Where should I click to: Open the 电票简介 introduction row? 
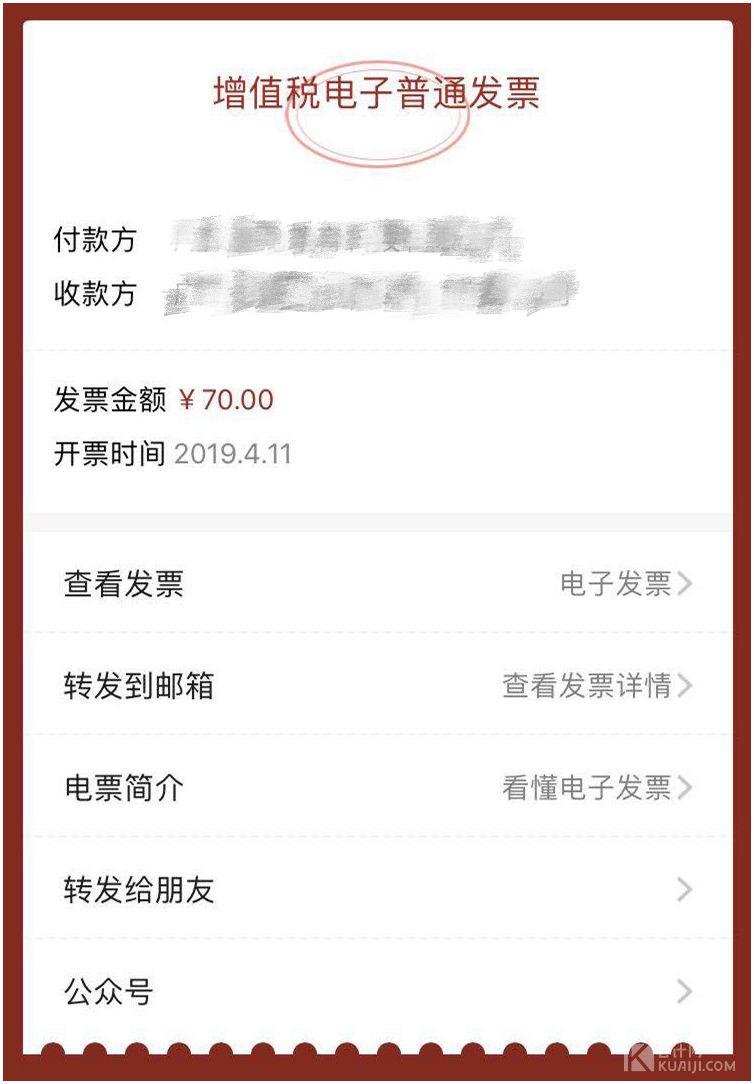377,788
